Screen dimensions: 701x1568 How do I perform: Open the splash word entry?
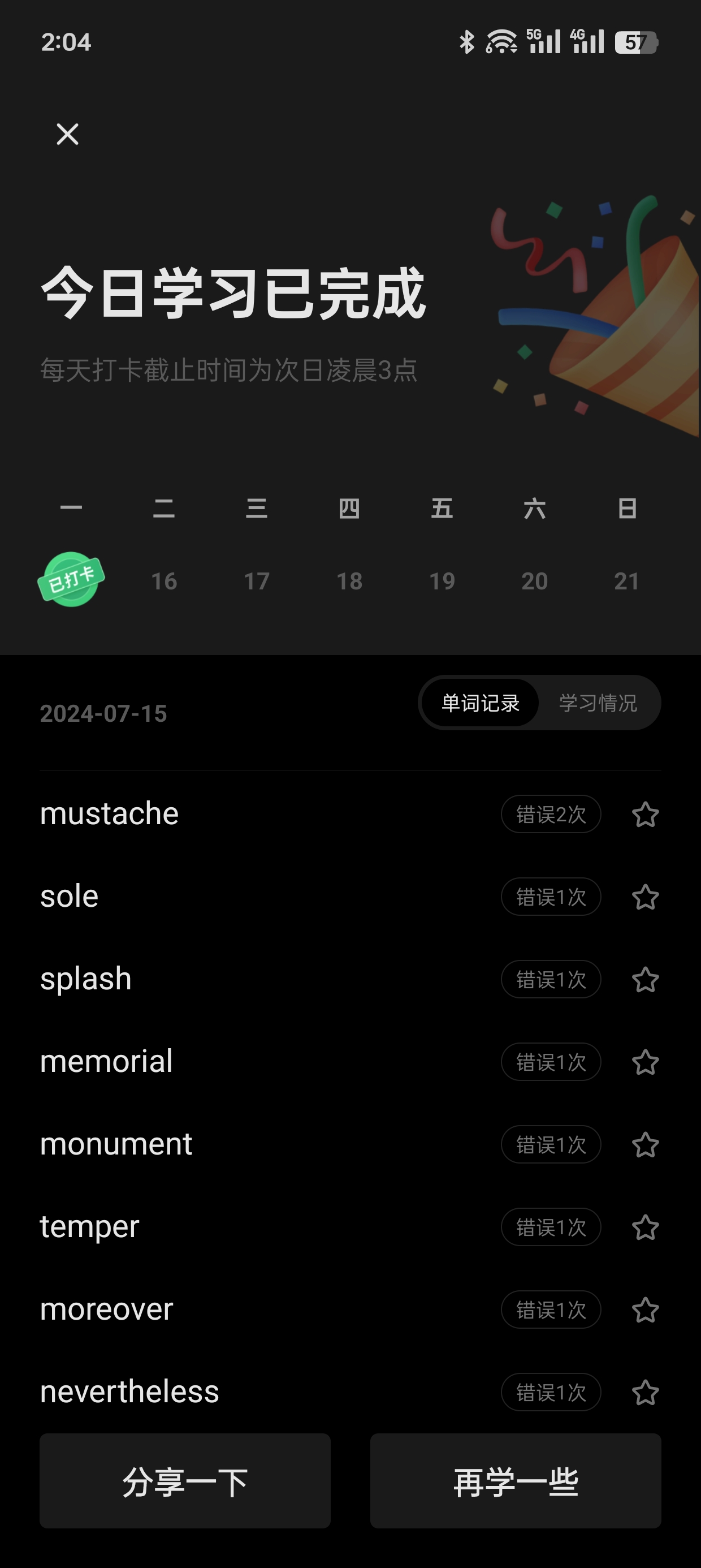[x=86, y=979]
